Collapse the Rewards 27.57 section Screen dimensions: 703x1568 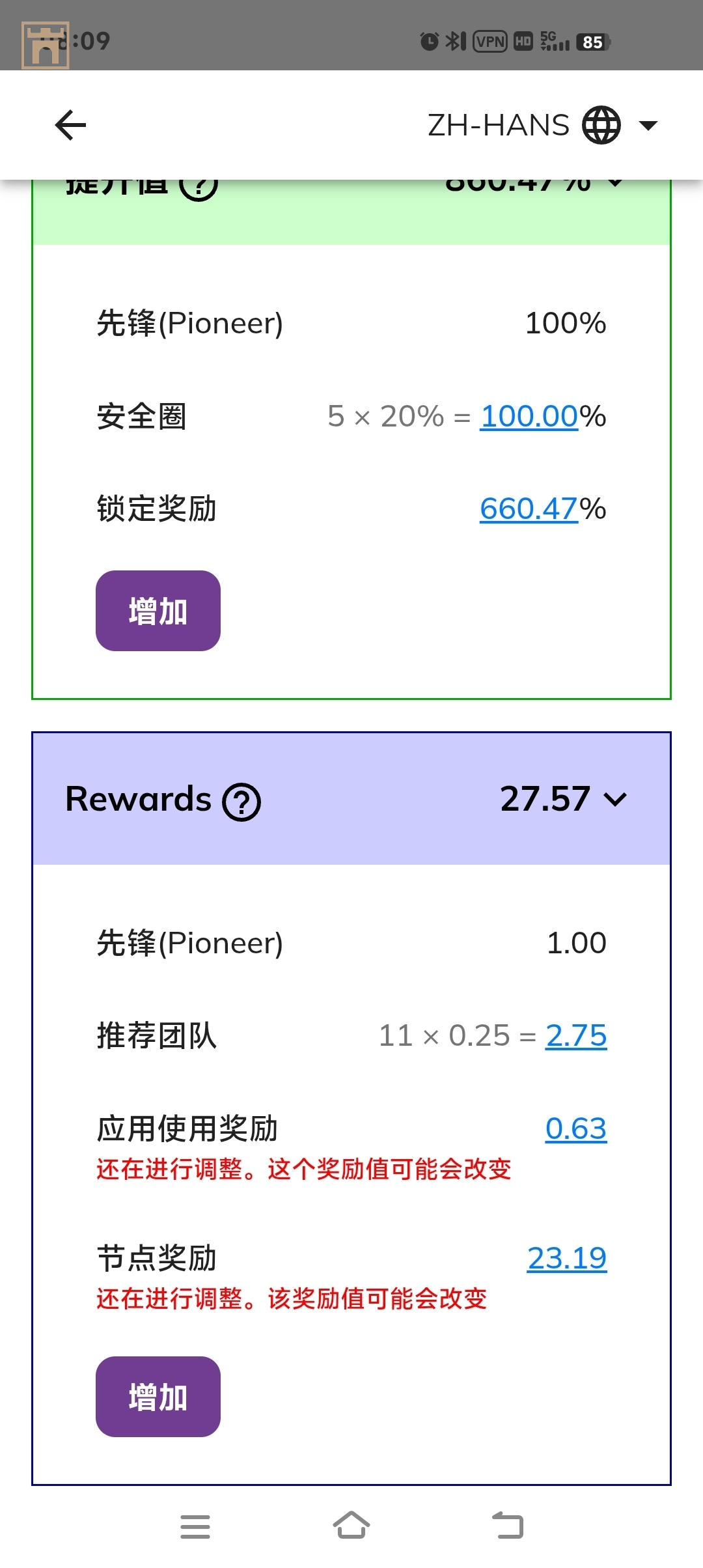[615, 799]
